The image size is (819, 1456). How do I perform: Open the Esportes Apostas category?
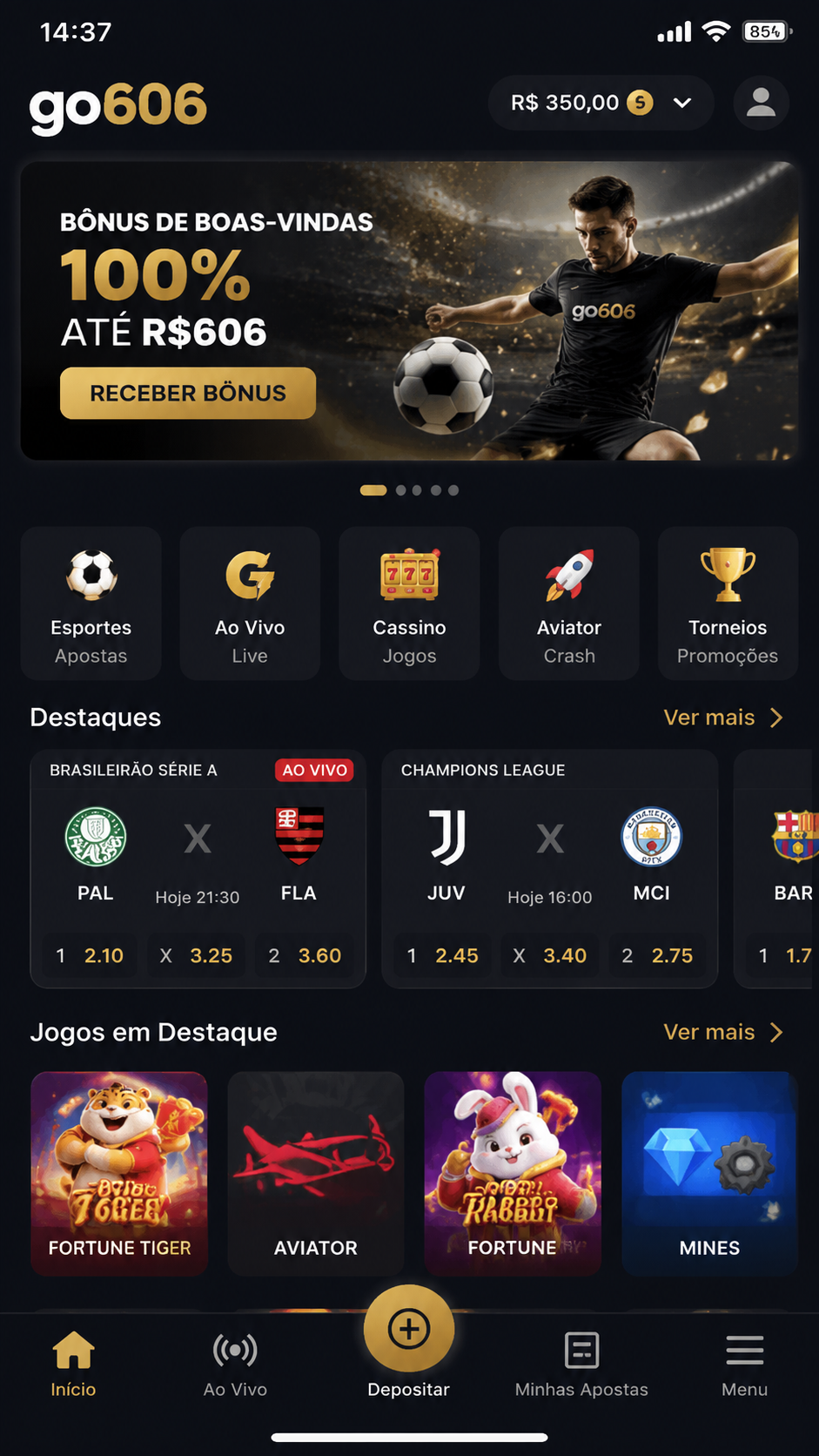pos(91,603)
